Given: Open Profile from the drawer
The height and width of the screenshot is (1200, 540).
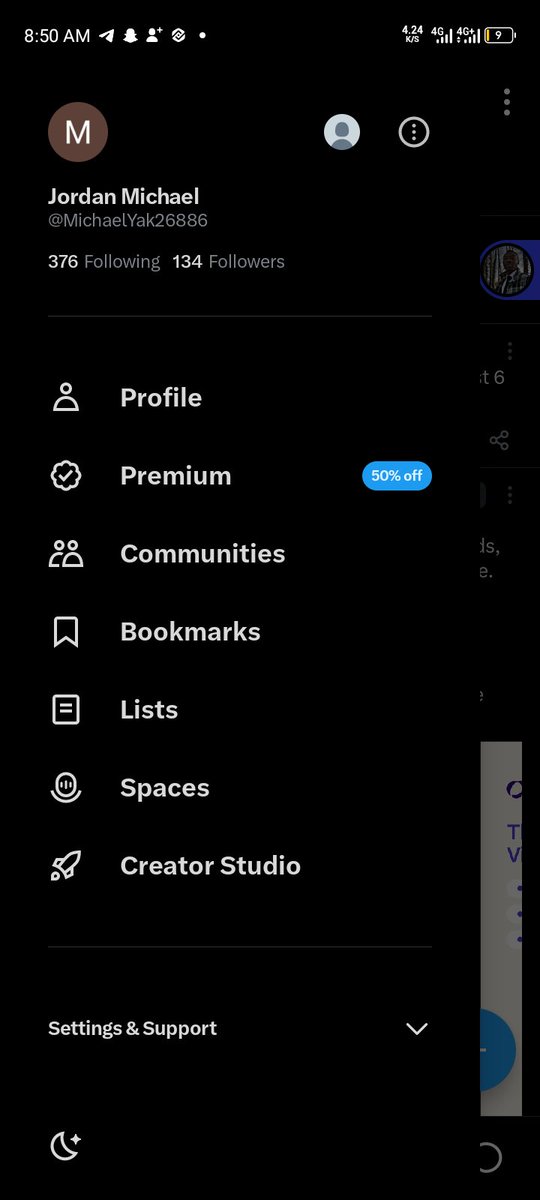Looking at the screenshot, I should pyautogui.click(x=240, y=398).
